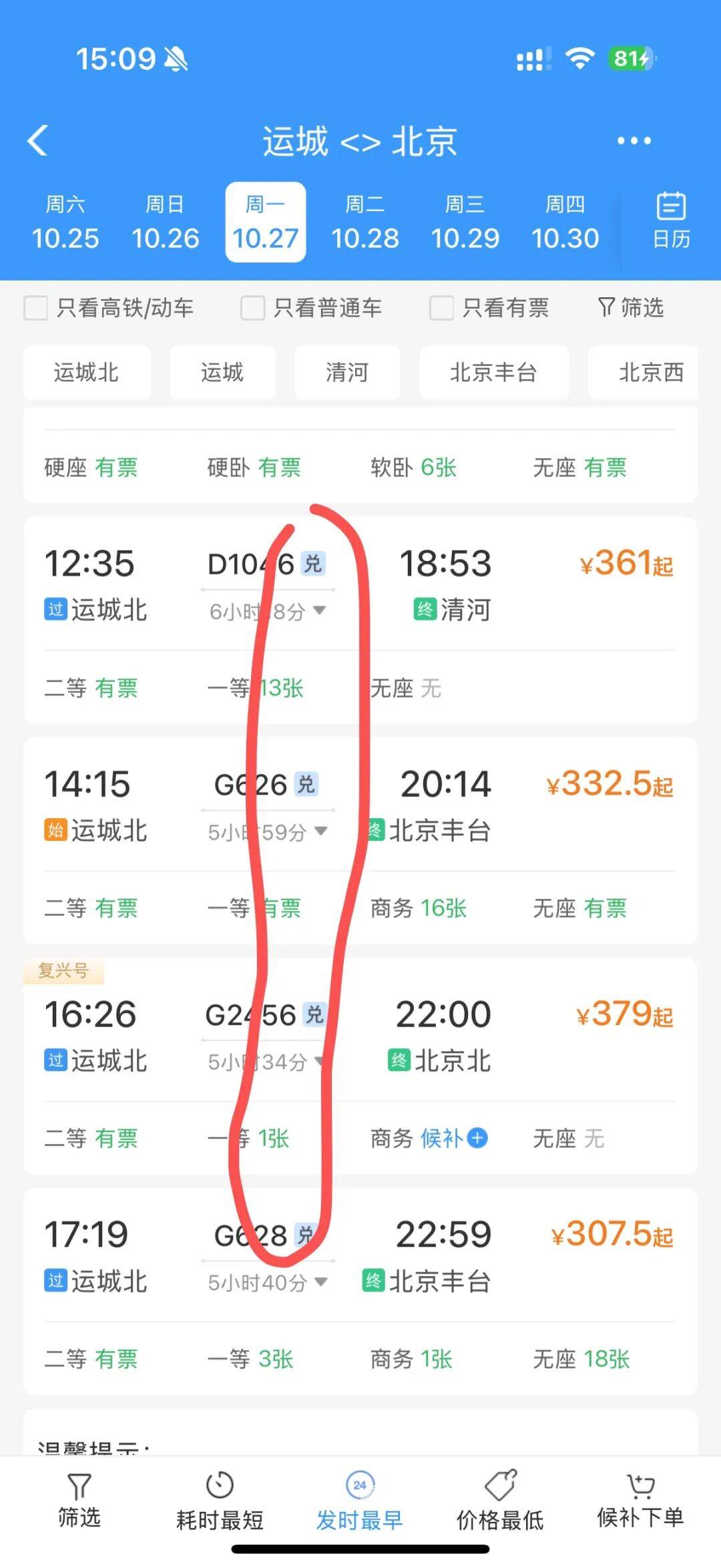Go back using the top-left arrow
Image resolution: width=721 pixels, height=1568 pixels.
[x=38, y=141]
